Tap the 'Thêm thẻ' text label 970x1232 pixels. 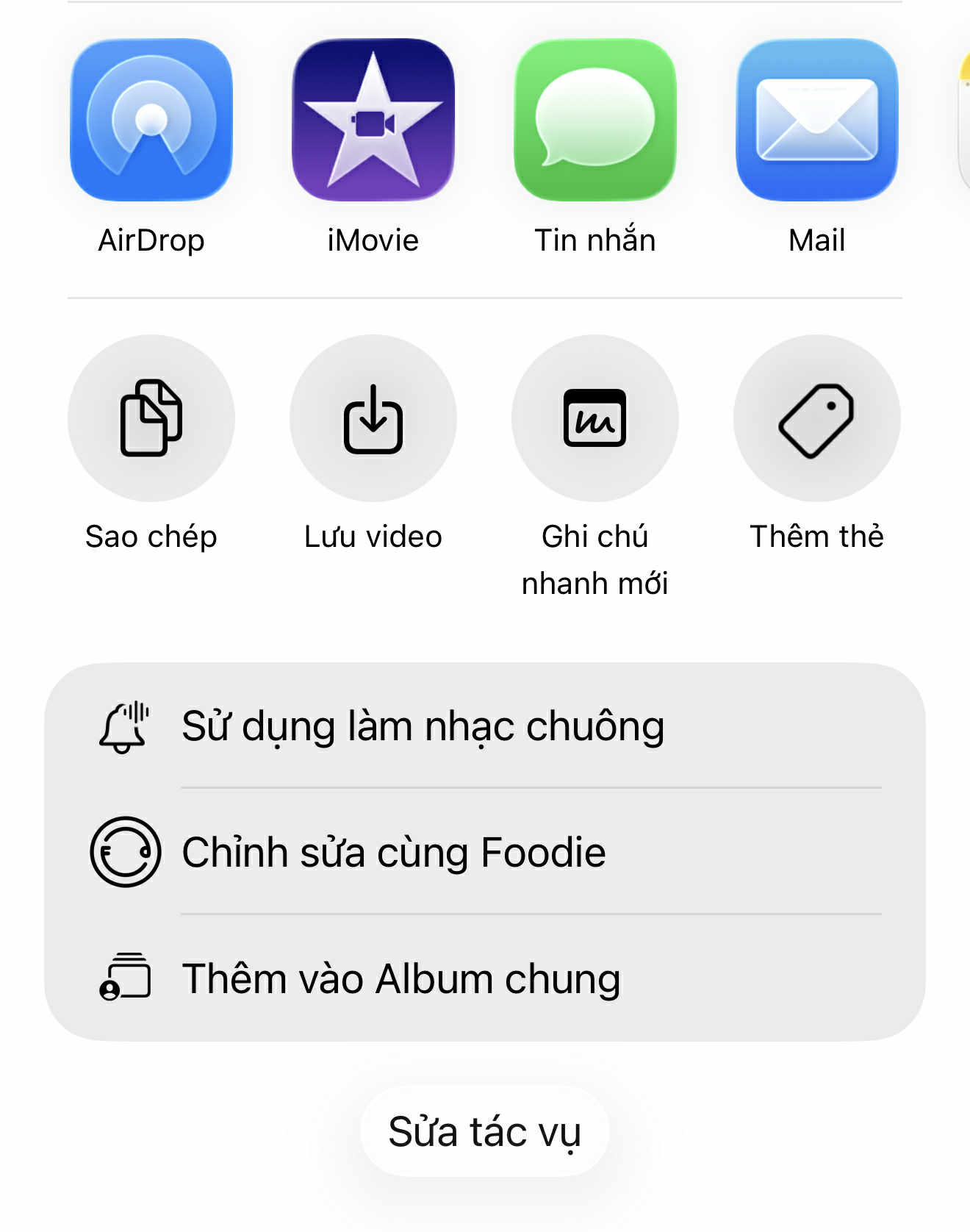pos(817,536)
